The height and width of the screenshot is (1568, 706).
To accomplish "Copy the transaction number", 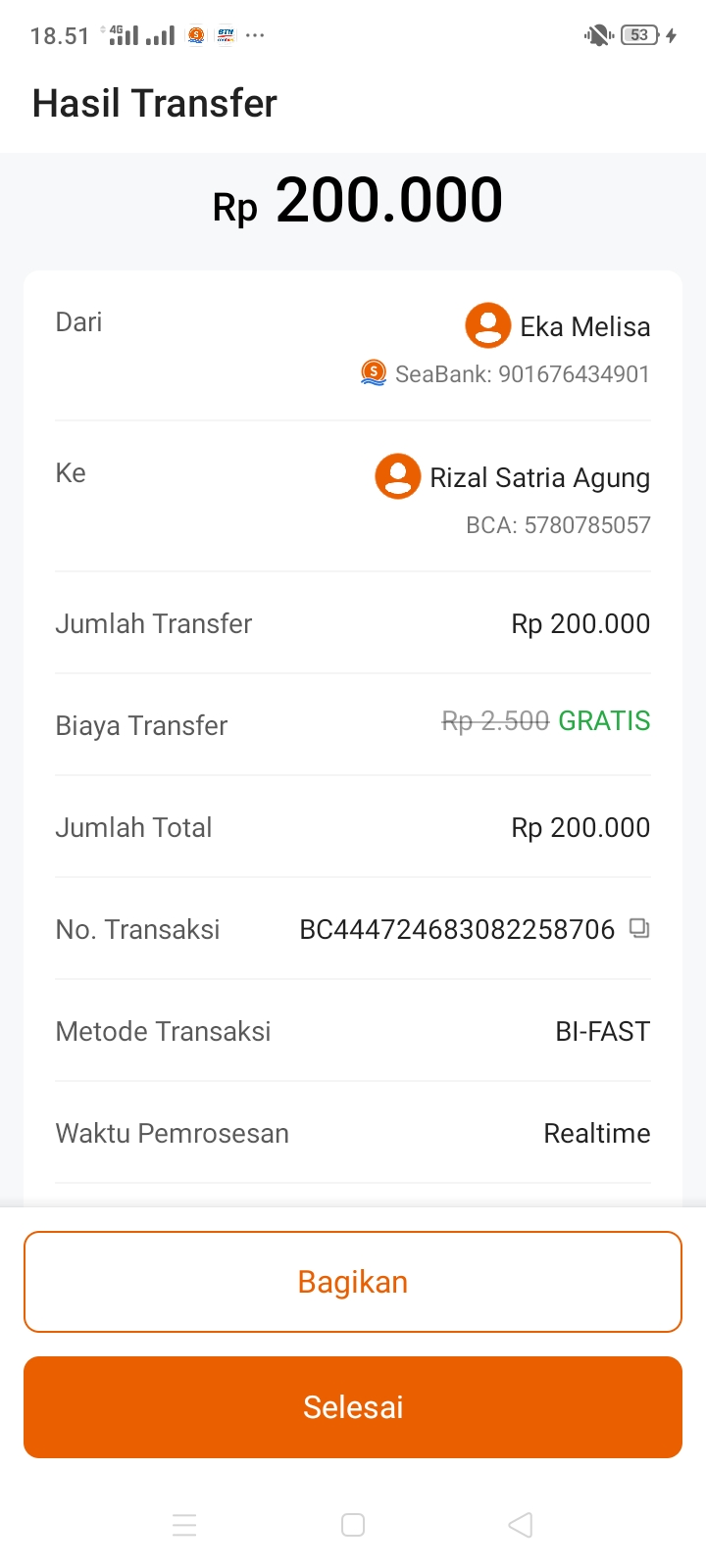I will 639,928.
